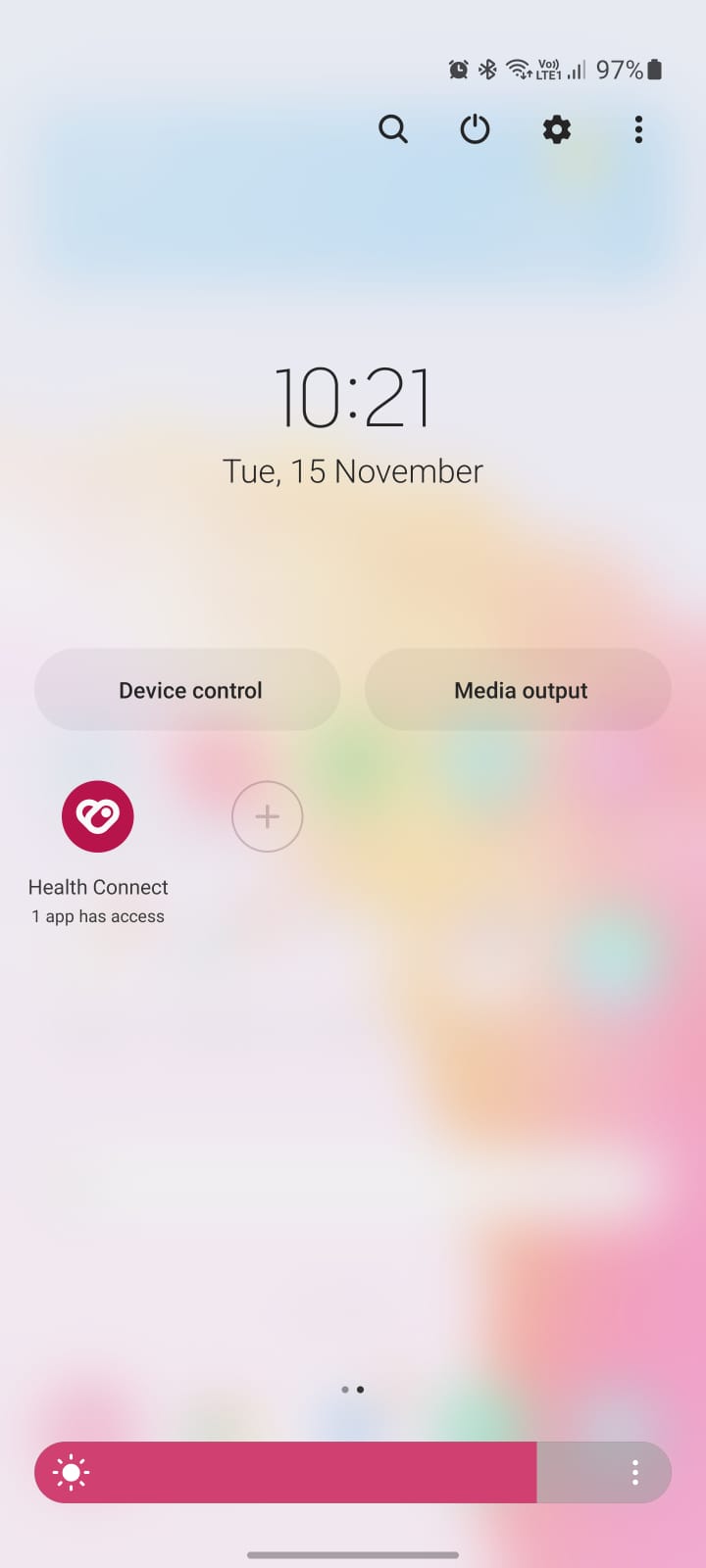Open Media output
This screenshot has height=1568, width=706.
click(x=519, y=690)
